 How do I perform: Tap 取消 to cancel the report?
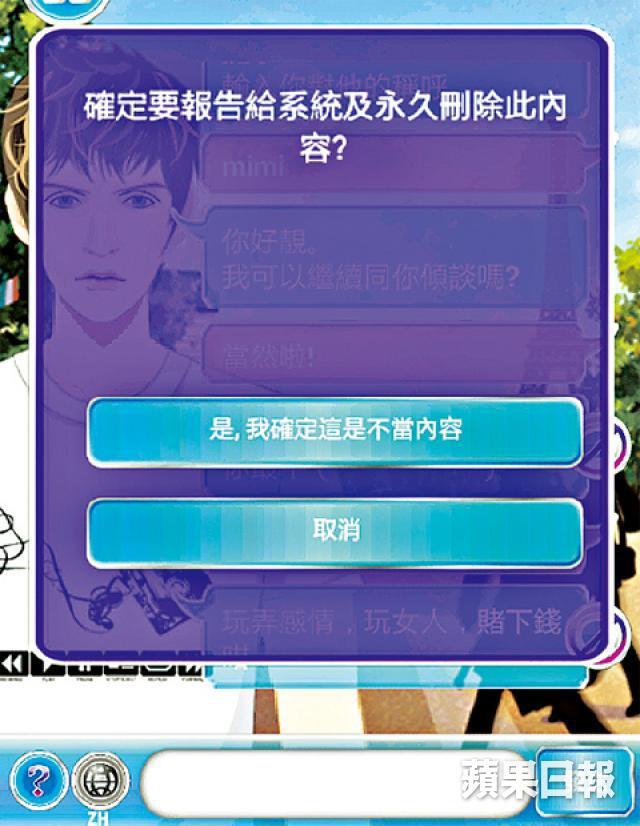(335, 532)
